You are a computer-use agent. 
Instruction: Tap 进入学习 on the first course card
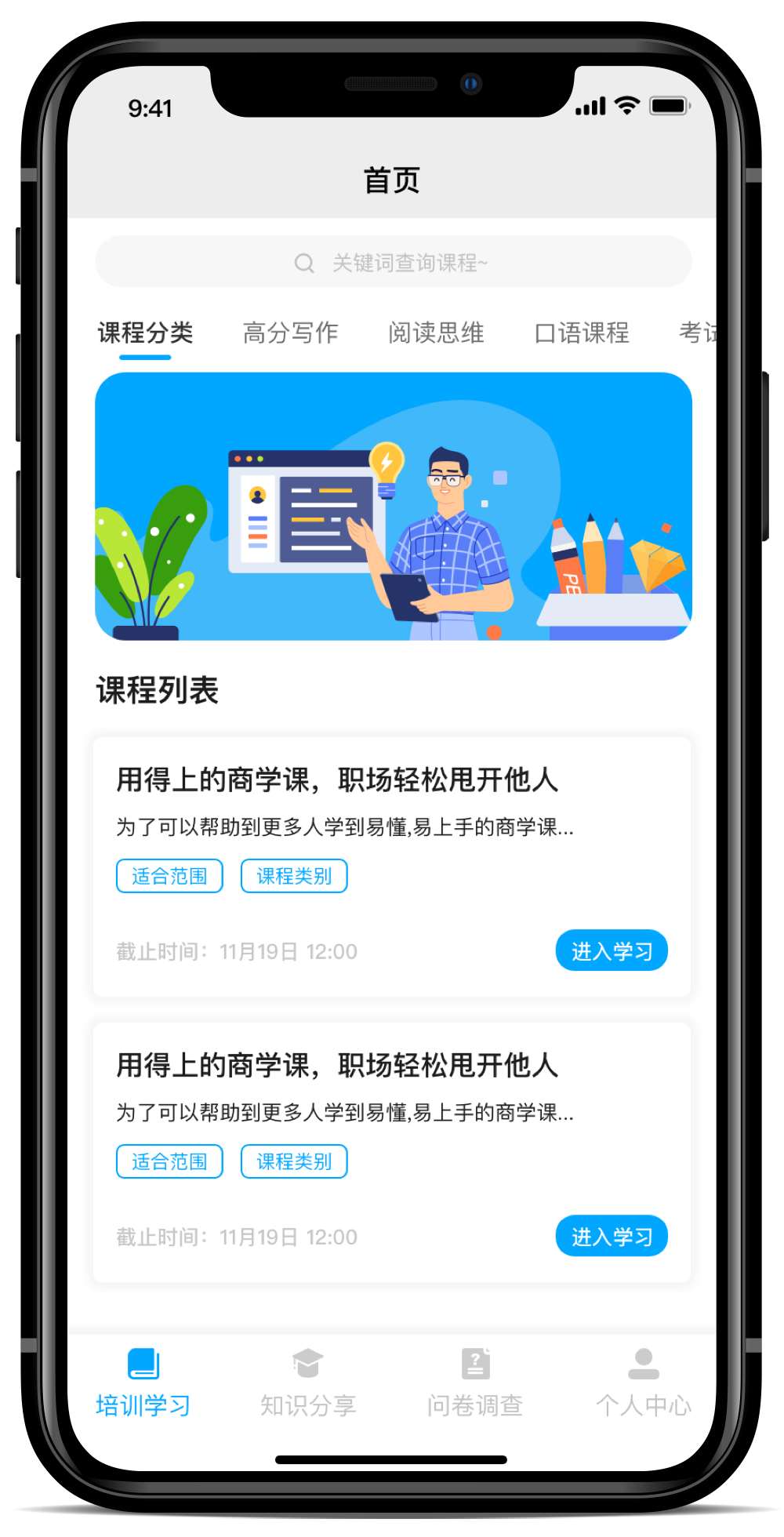tap(611, 950)
